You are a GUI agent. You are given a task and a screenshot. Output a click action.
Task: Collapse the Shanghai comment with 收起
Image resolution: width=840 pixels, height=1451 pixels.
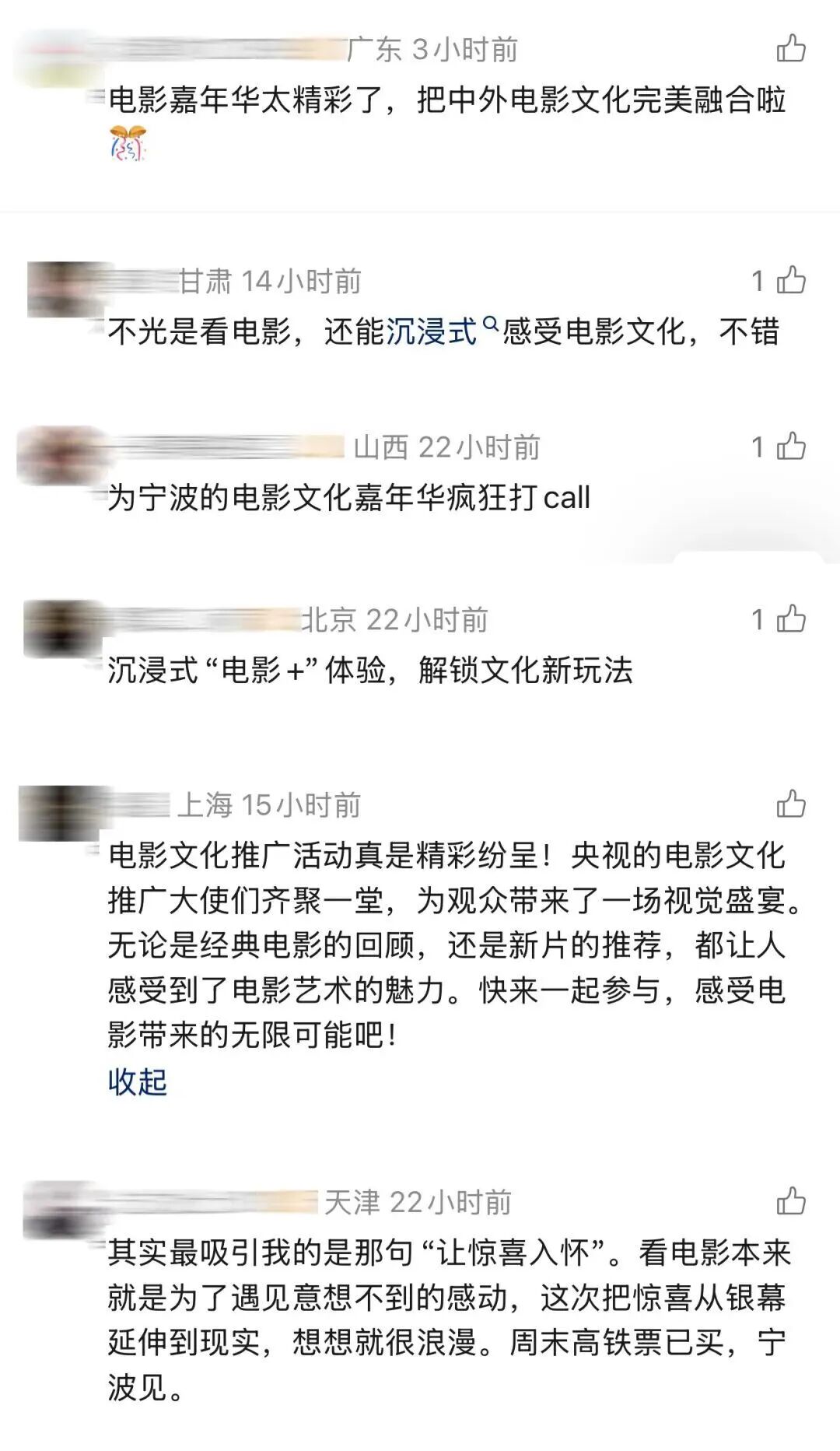pyautogui.click(x=138, y=1081)
